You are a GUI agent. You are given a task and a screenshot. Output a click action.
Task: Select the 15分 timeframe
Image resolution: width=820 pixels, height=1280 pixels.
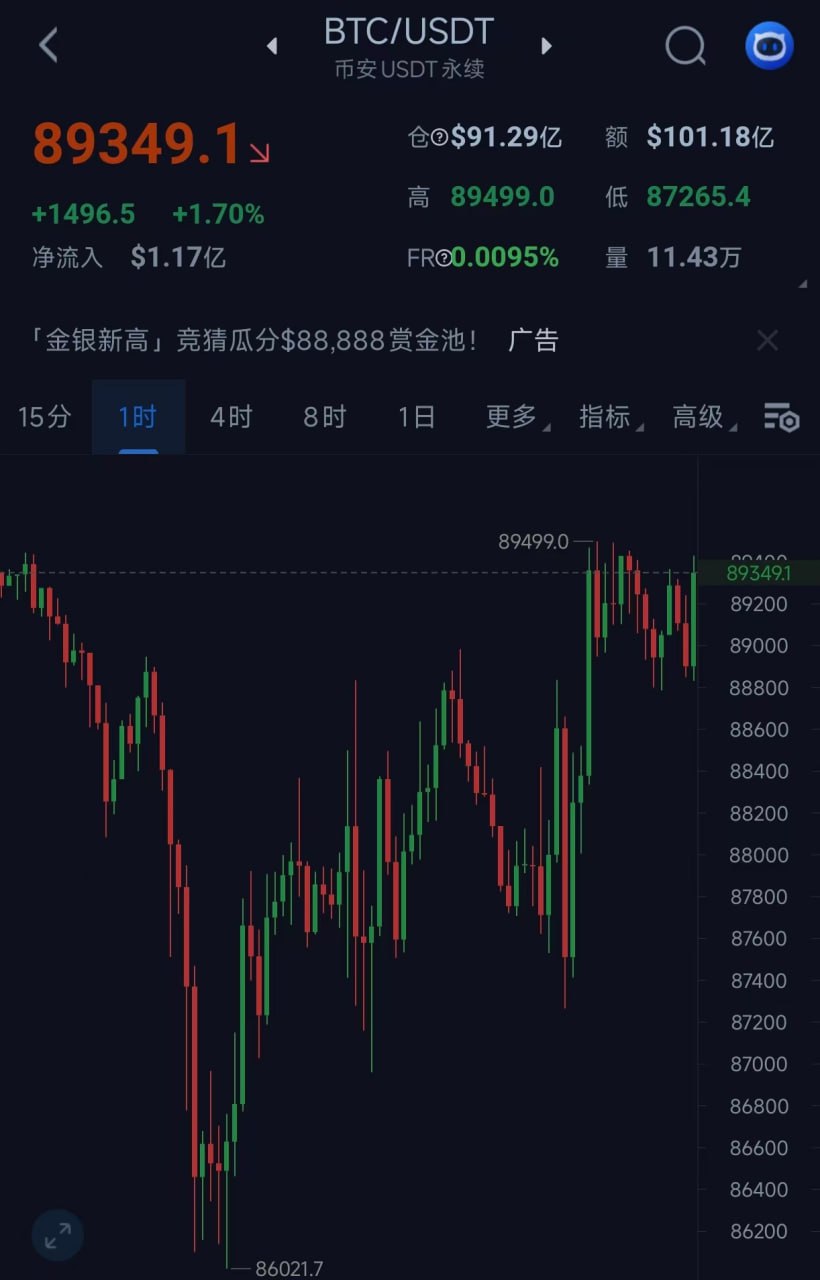pos(44,417)
